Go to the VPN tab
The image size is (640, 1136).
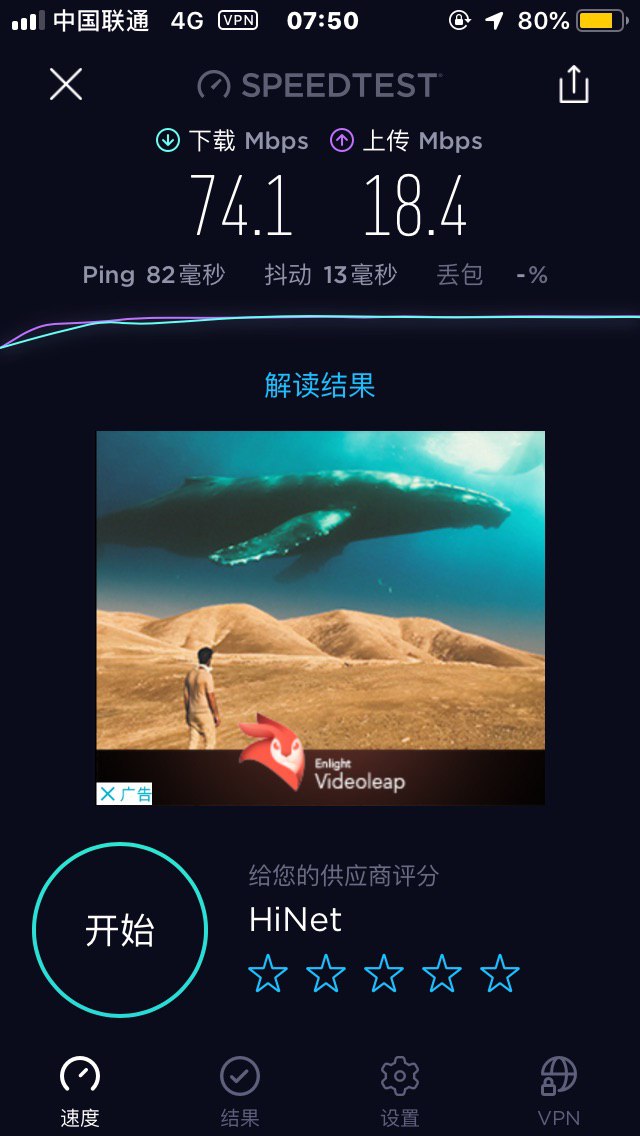[x=559, y=1090]
